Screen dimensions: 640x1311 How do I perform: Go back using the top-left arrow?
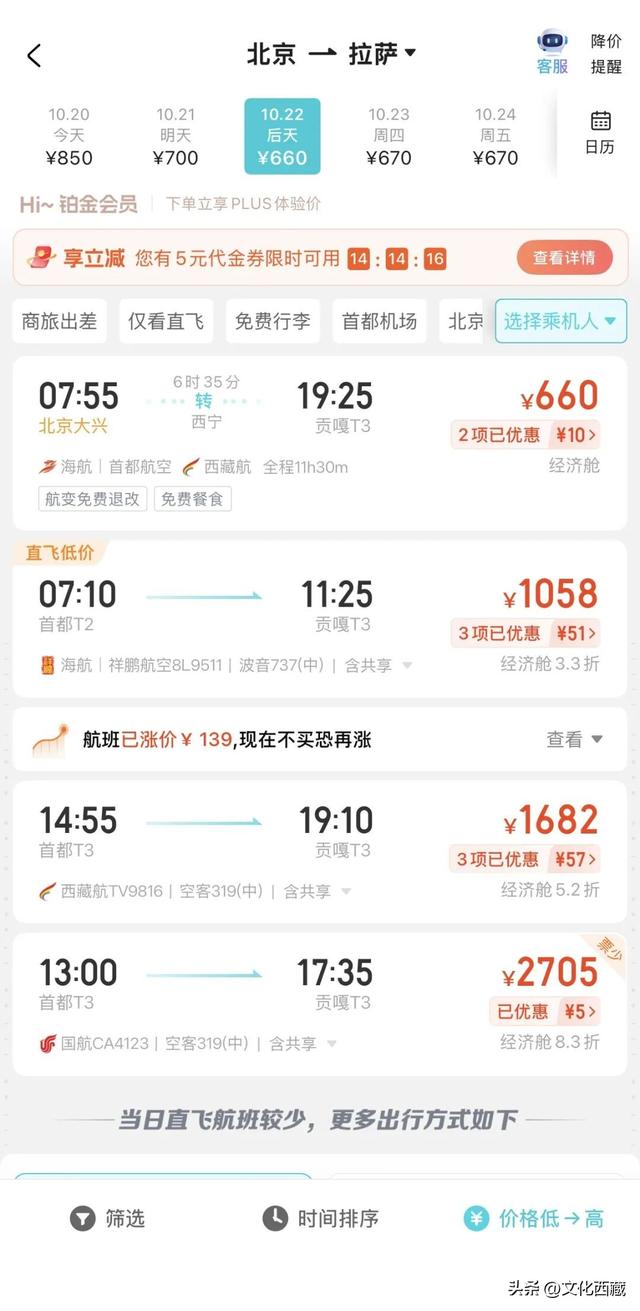coord(34,55)
